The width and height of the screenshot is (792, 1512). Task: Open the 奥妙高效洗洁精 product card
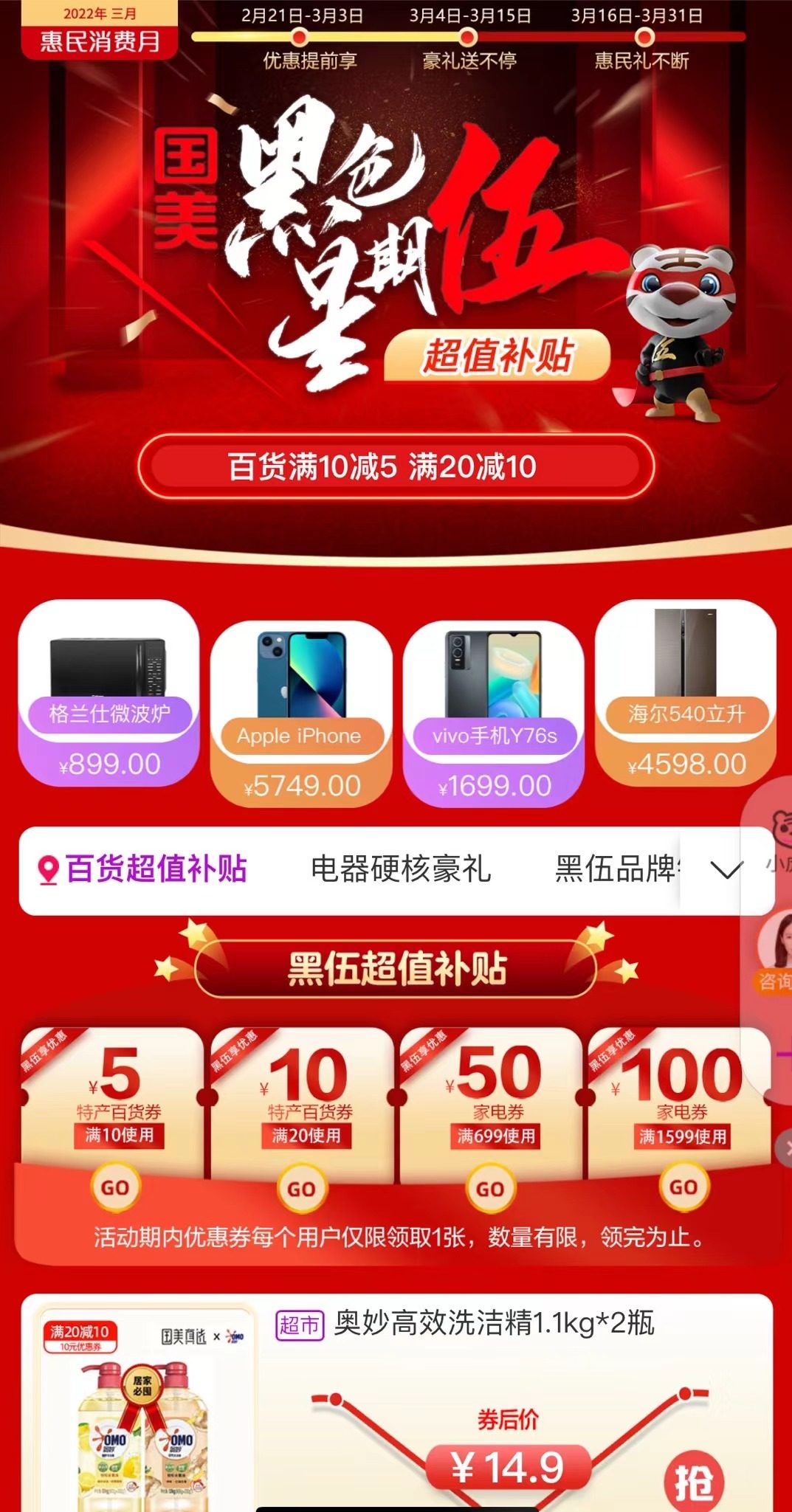point(493,1324)
